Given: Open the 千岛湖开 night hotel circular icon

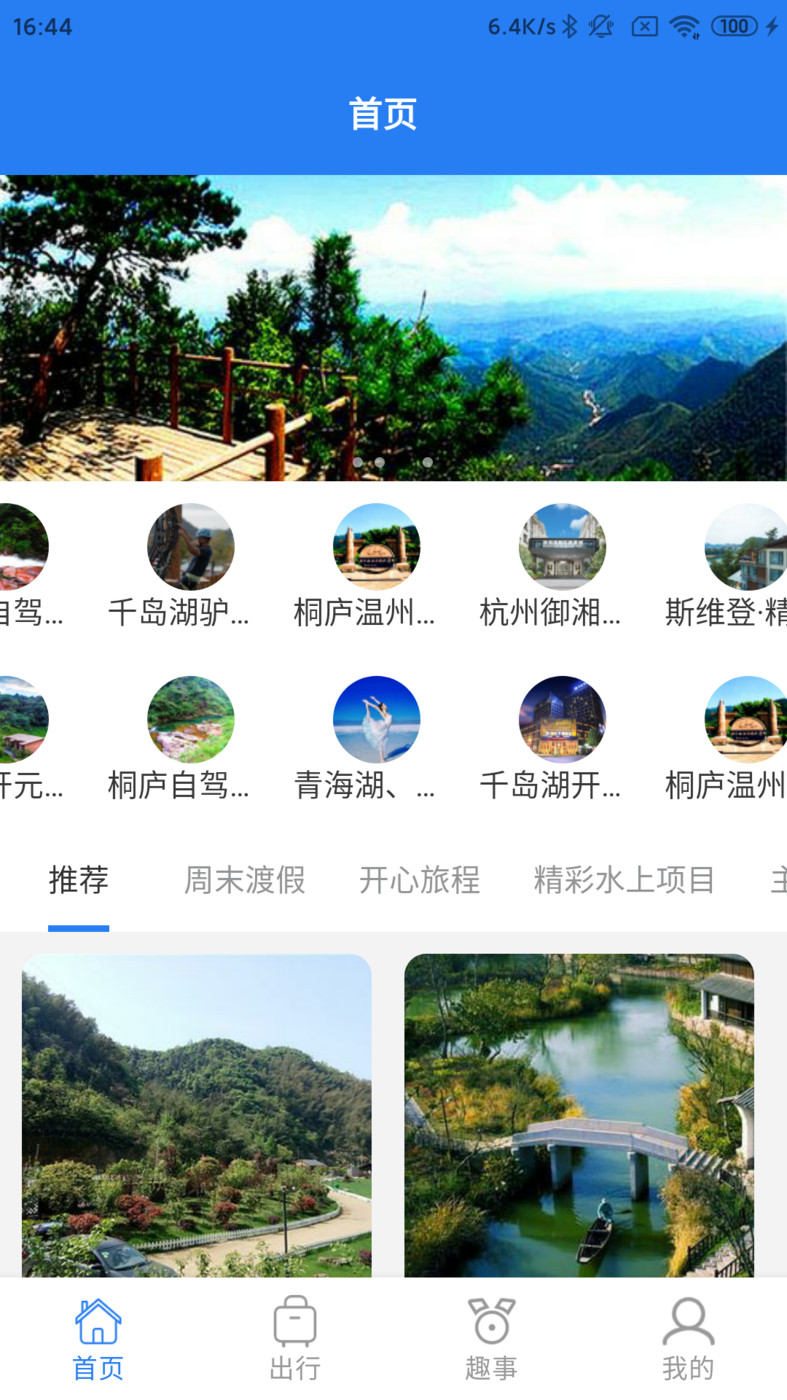Looking at the screenshot, I should click(563, 719).
